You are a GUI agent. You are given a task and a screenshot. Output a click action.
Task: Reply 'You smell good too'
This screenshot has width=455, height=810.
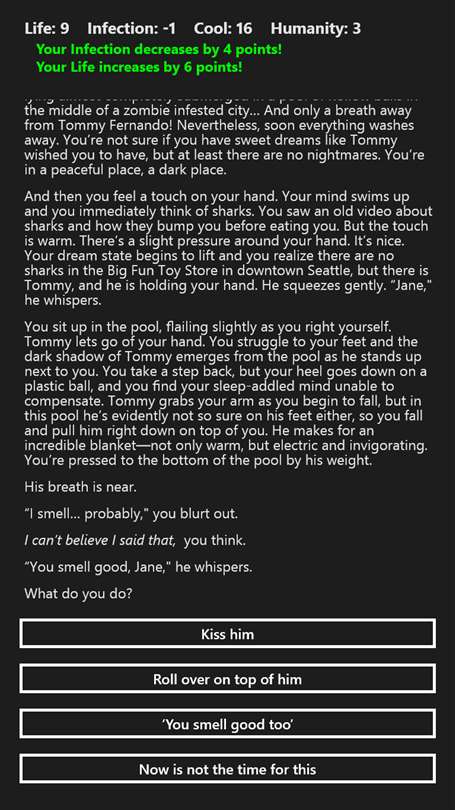pyautogui.click(x=227, y=724)
